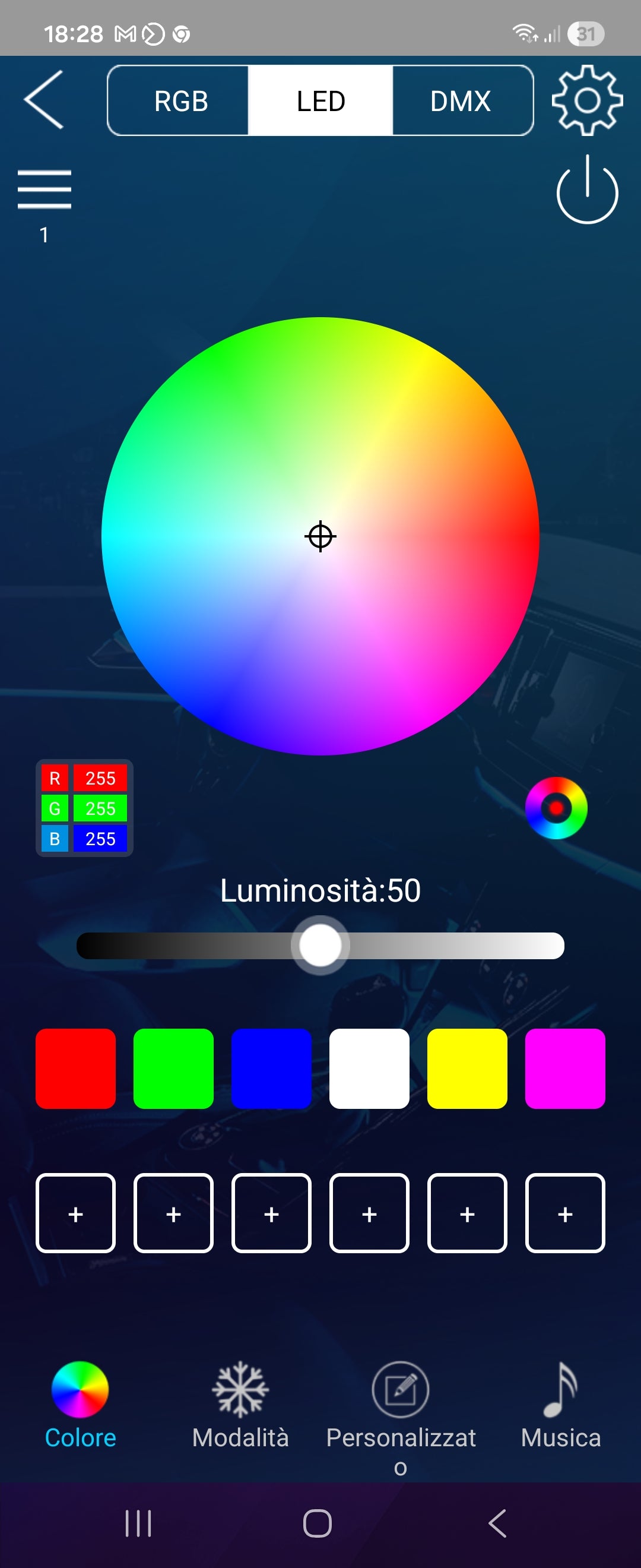
Task: Pick the white color preset
Action: [x=369, y=1068]
